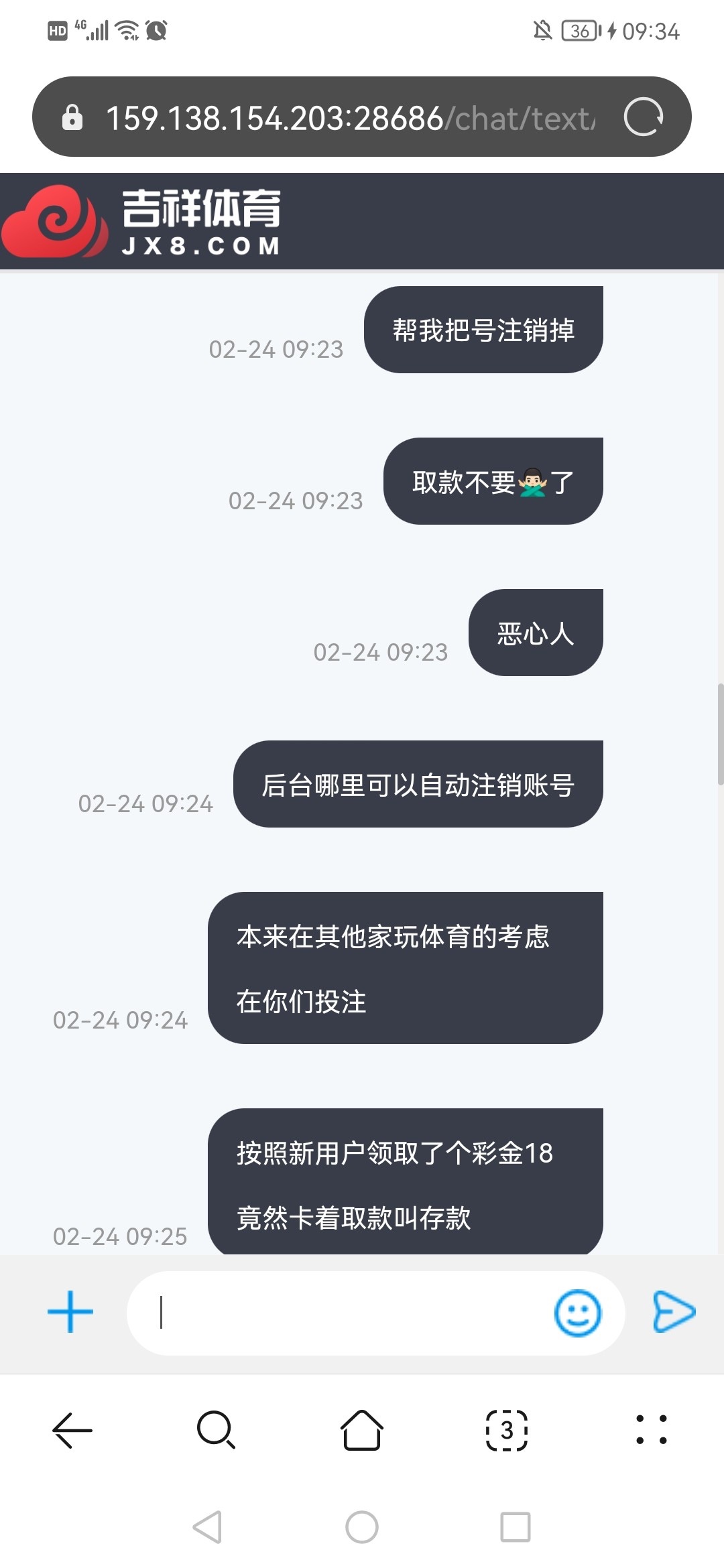Tap the URL address bar
This screenshot has height=1568, width=724.
349,117
